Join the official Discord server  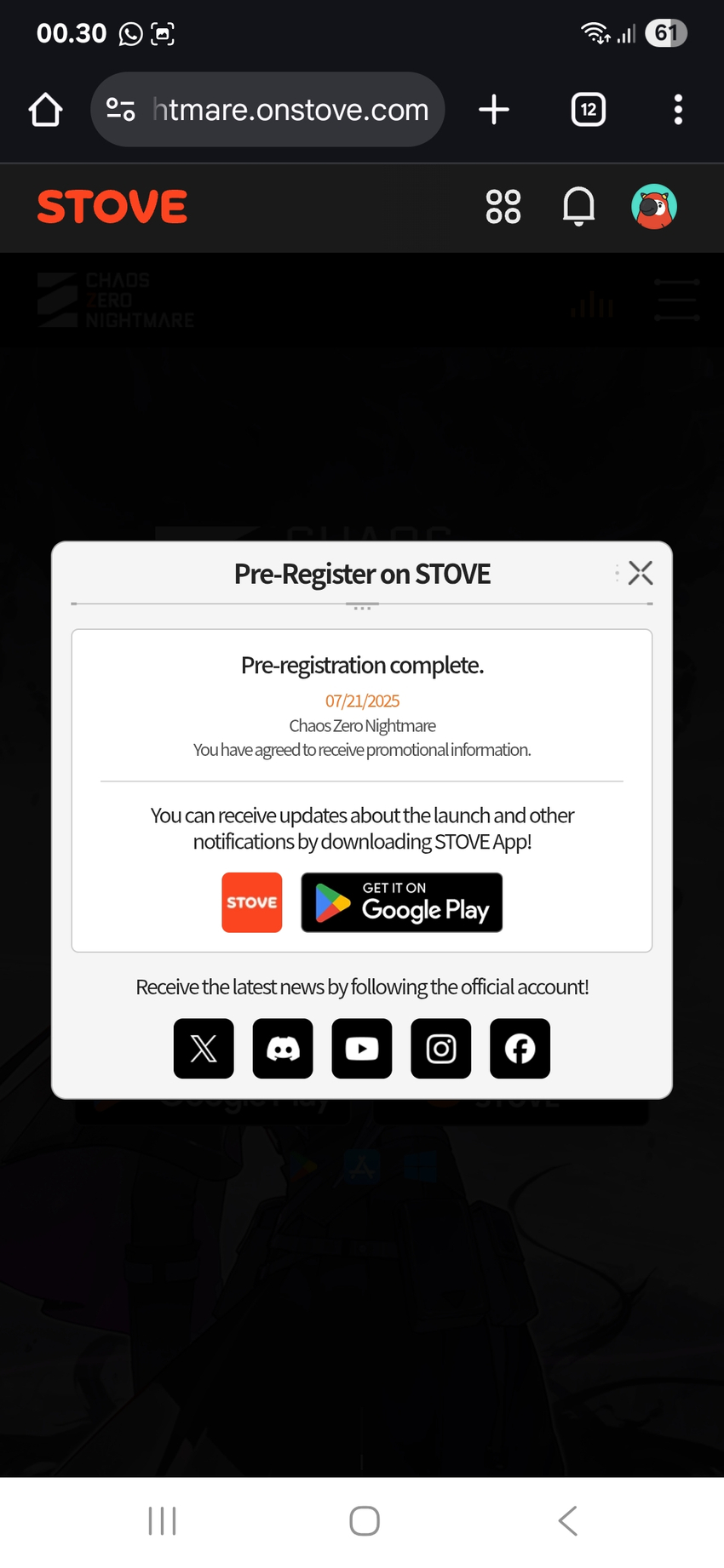[x=283, y=1048]
